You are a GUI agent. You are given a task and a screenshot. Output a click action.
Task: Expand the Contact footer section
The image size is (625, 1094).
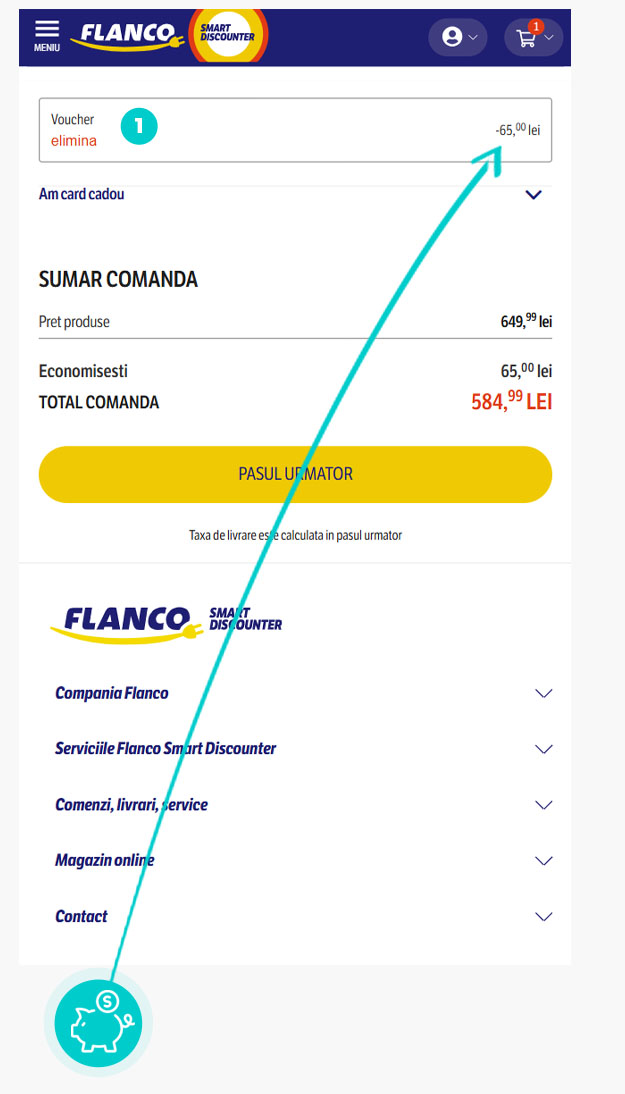tap(303, 916)
